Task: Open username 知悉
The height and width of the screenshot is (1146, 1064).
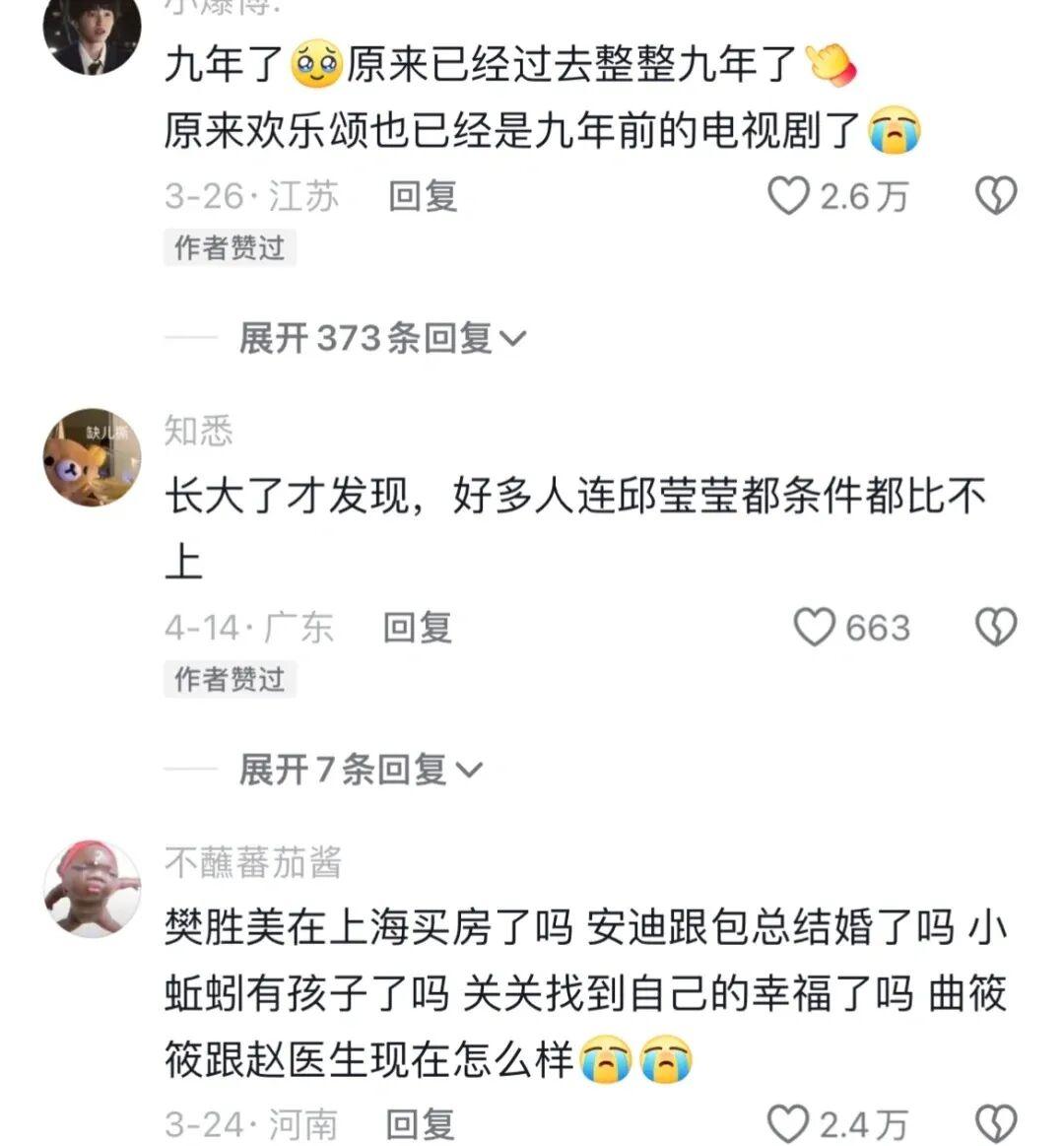Action: pos(199,431)
